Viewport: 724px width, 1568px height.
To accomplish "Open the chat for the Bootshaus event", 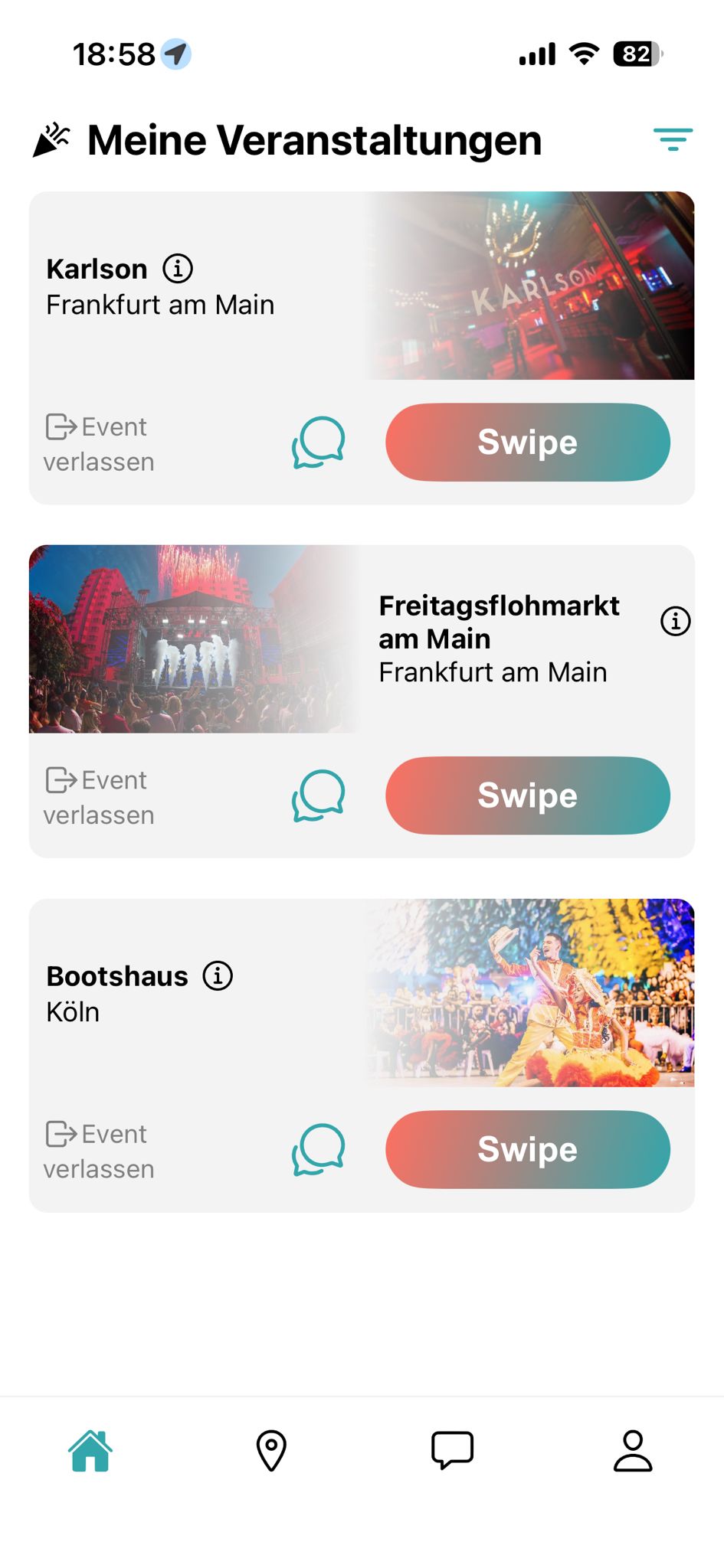I will click(x=318, y=1149).
